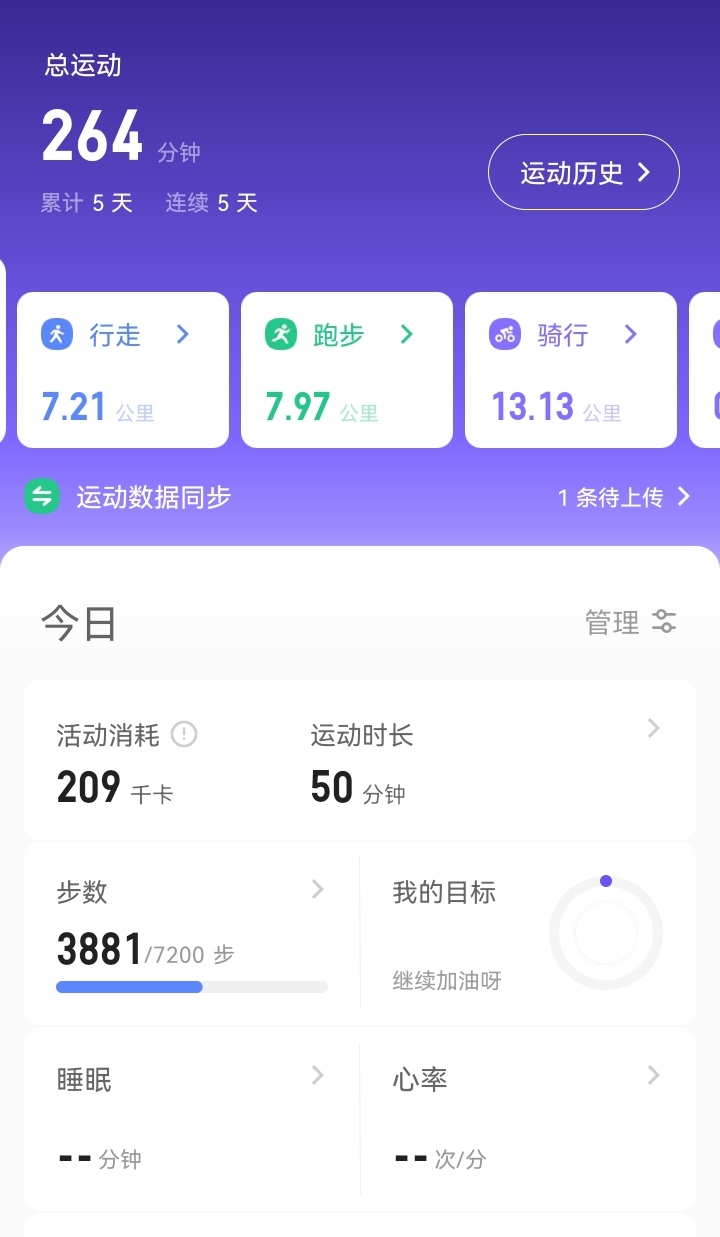Tap the info icon beside 活动消耗
The image size is (720, 1237).
[184, 735]
